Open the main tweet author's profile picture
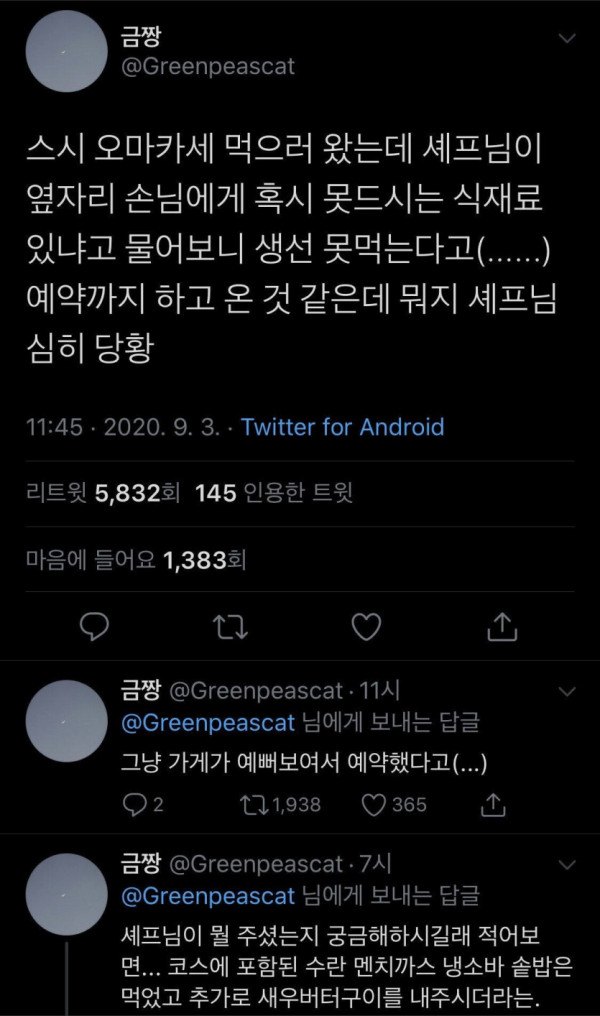The height and width of the screenshot is (1016, 600). pyautogui.click(x=66, y=51)
